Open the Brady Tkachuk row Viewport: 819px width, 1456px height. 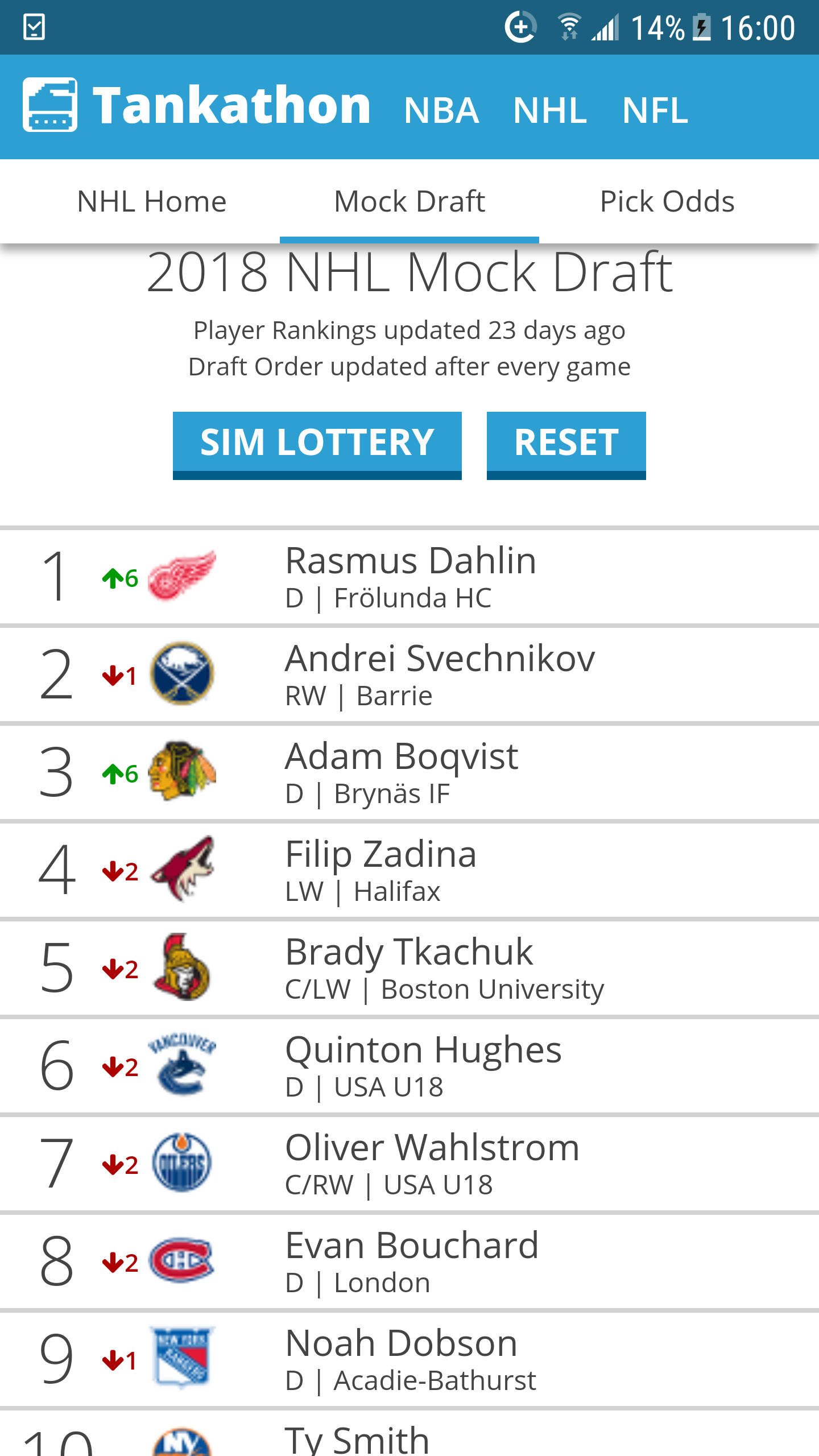click(x=409, y=968)
